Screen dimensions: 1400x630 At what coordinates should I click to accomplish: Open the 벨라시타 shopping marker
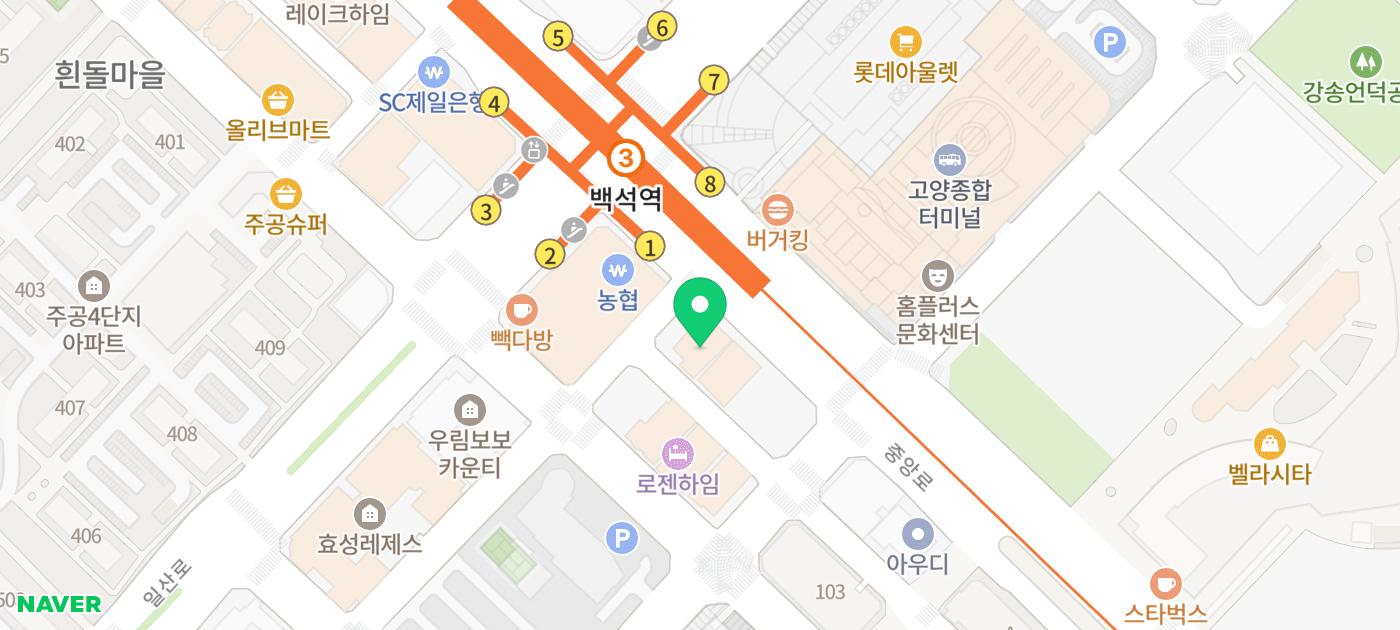[x=1269, y=443]
